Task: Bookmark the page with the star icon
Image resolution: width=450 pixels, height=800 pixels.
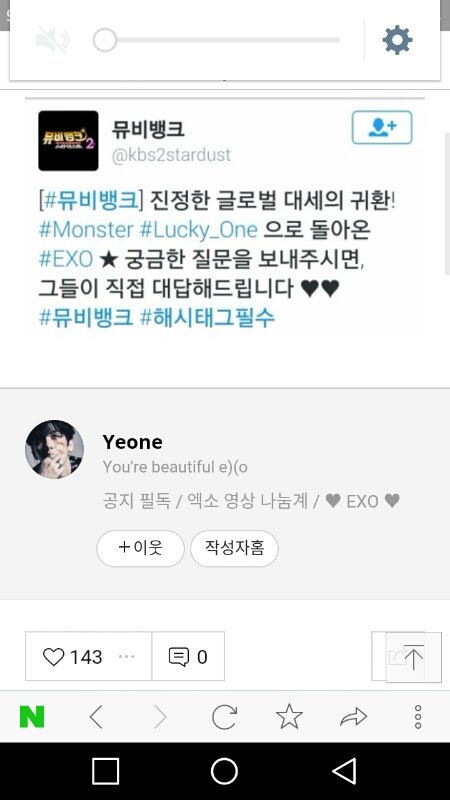Action: [x=289, y=716]
